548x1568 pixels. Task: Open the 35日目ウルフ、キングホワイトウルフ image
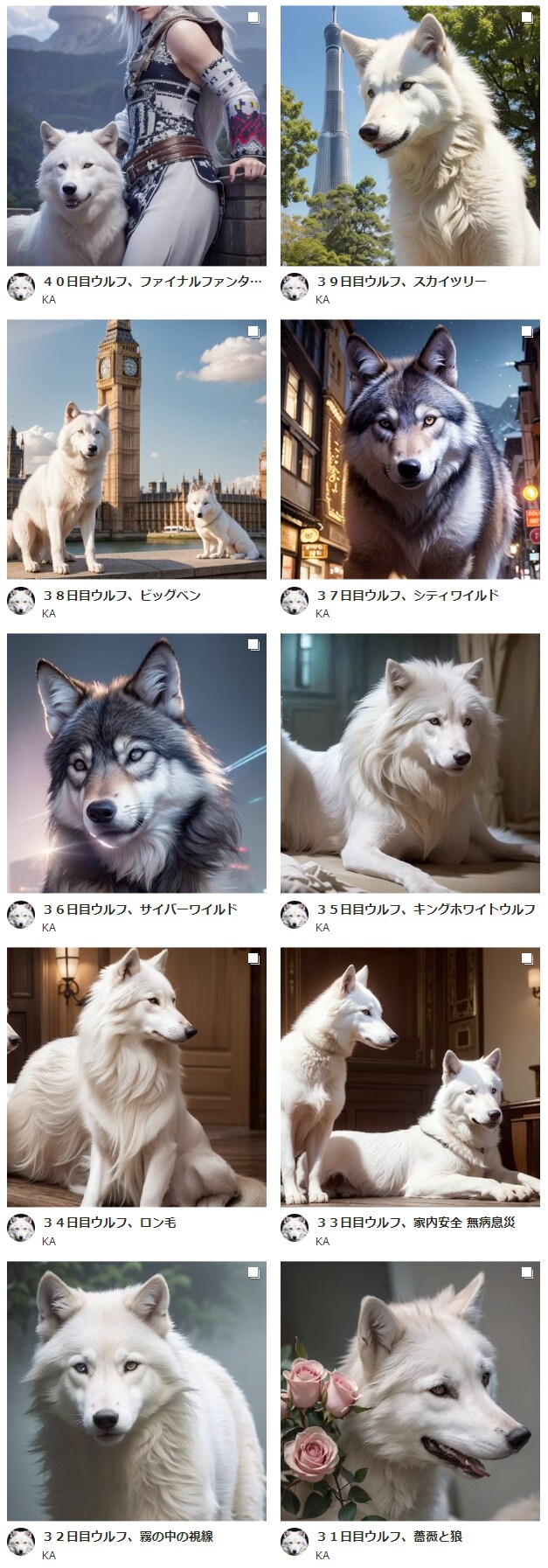[410, 763]
